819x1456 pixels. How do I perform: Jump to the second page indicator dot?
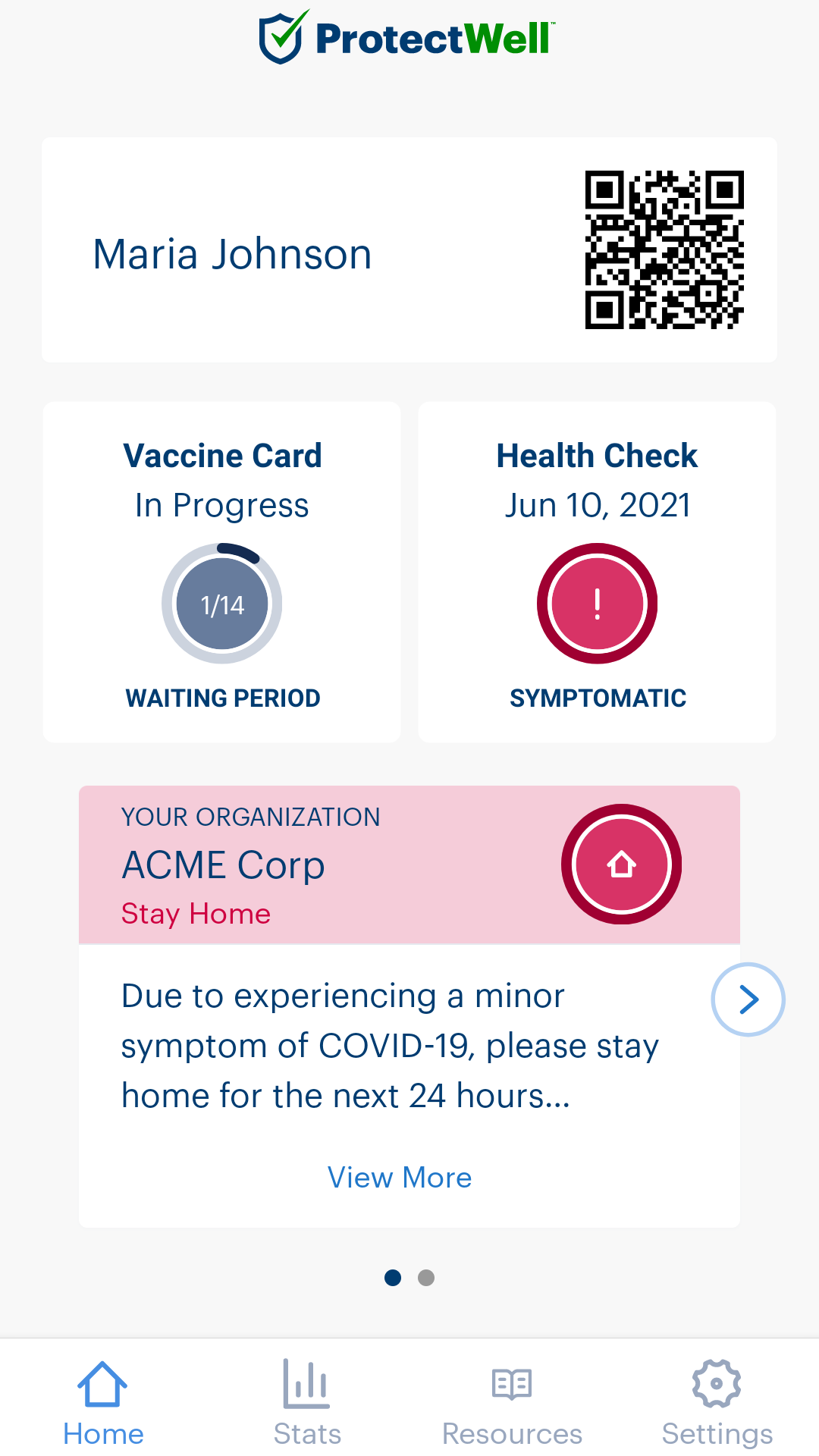click(426, 1278)
